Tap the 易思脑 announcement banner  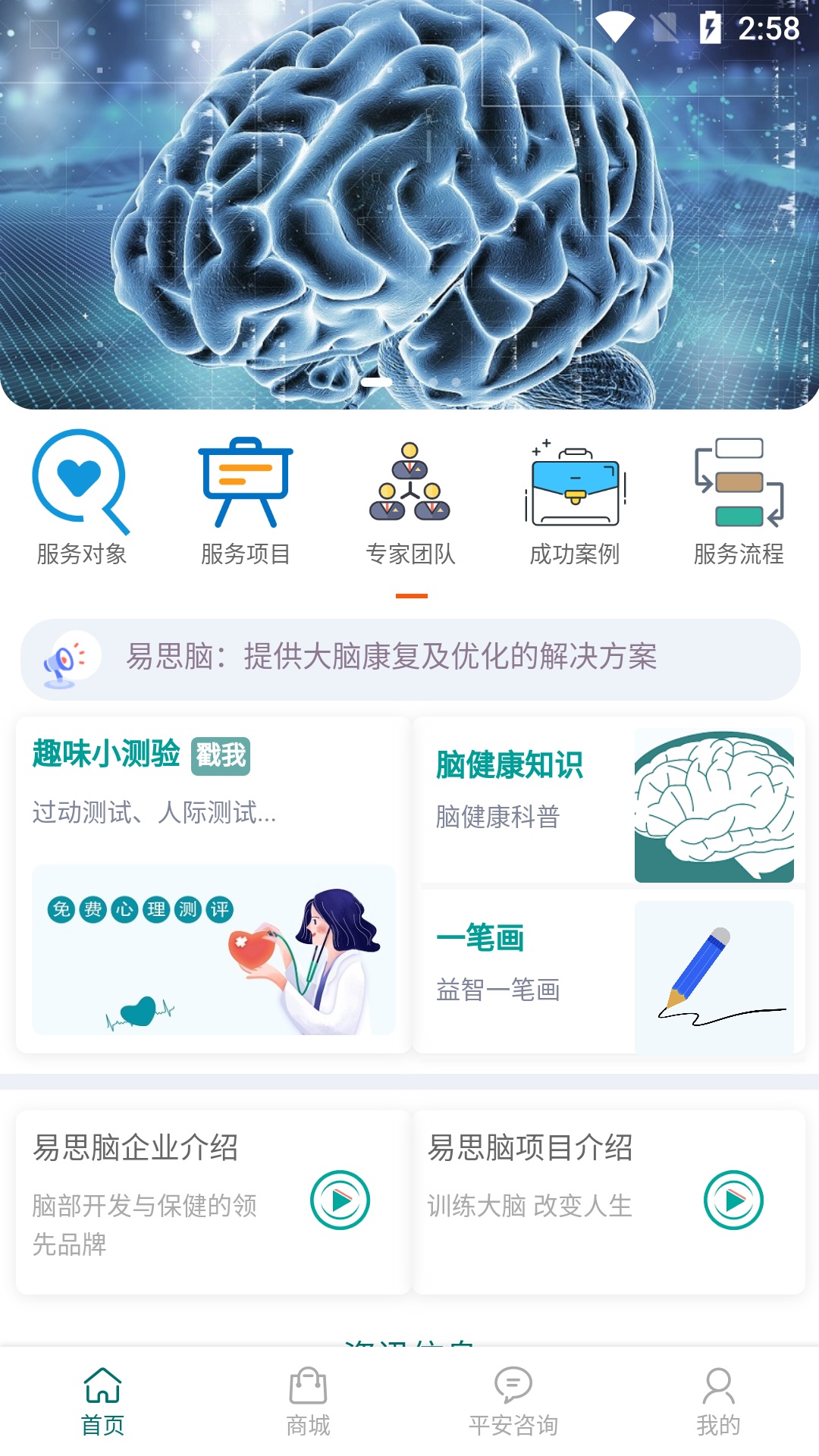[409, 658]
